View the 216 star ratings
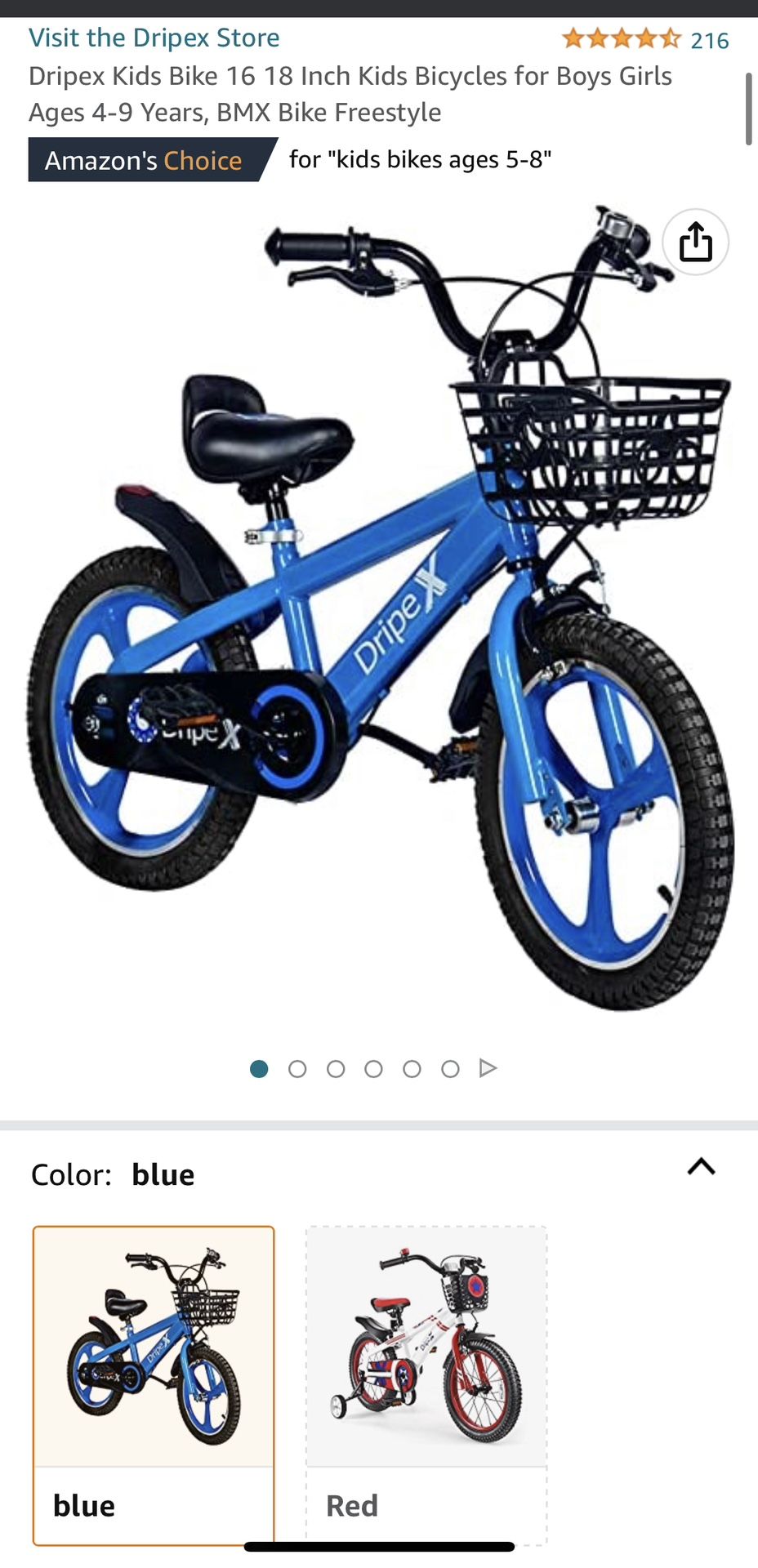Viewport: 758px width, 1568px height. [645, 39]
